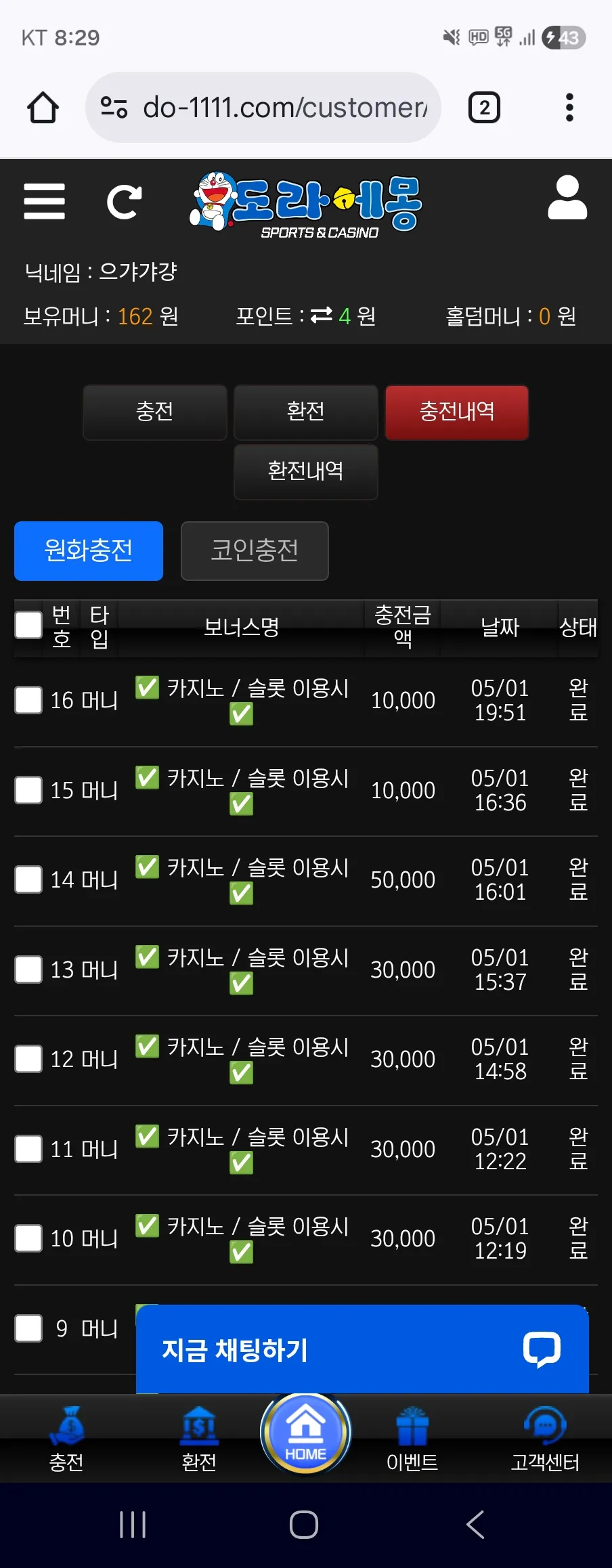This screenshot has height=1568, width=612.
Task: Check the box for row number 11
Action: (x=28, y=1149)
